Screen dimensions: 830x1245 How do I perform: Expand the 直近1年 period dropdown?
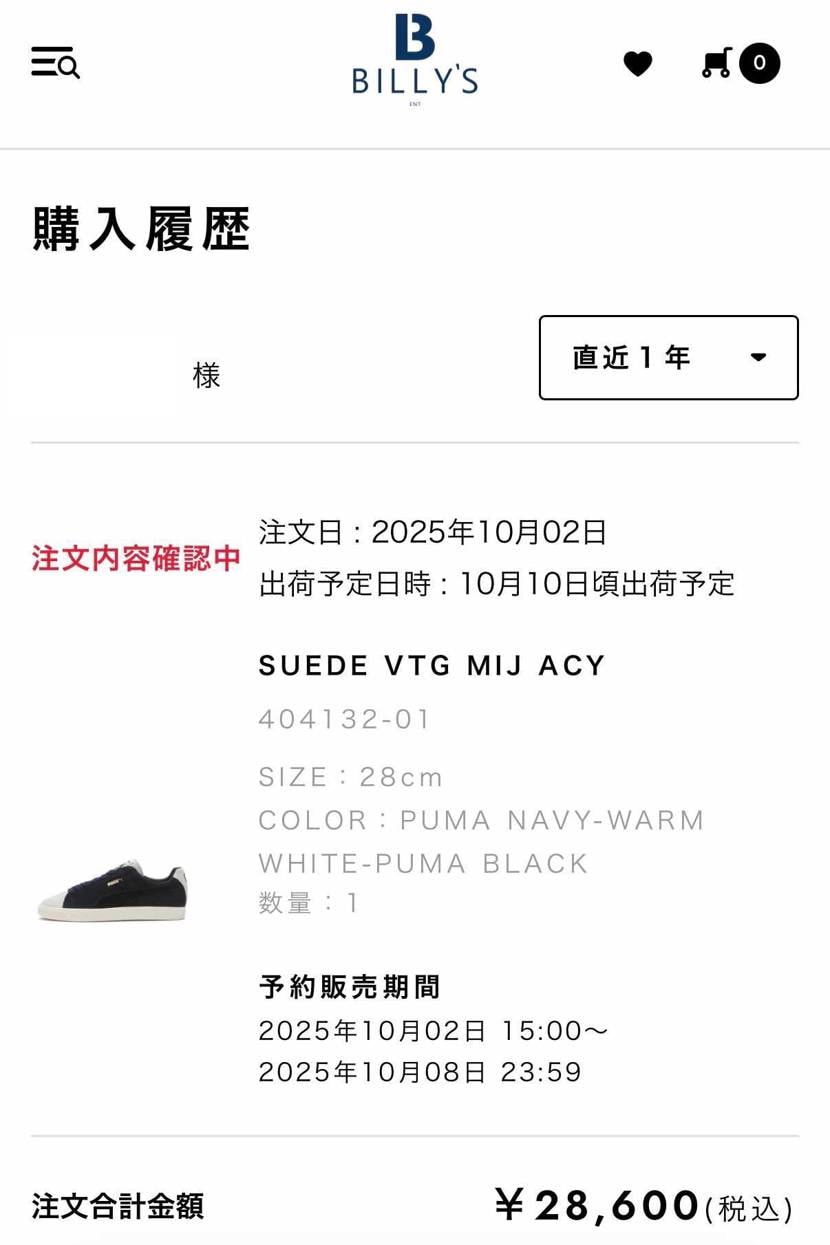pos(668,358)
